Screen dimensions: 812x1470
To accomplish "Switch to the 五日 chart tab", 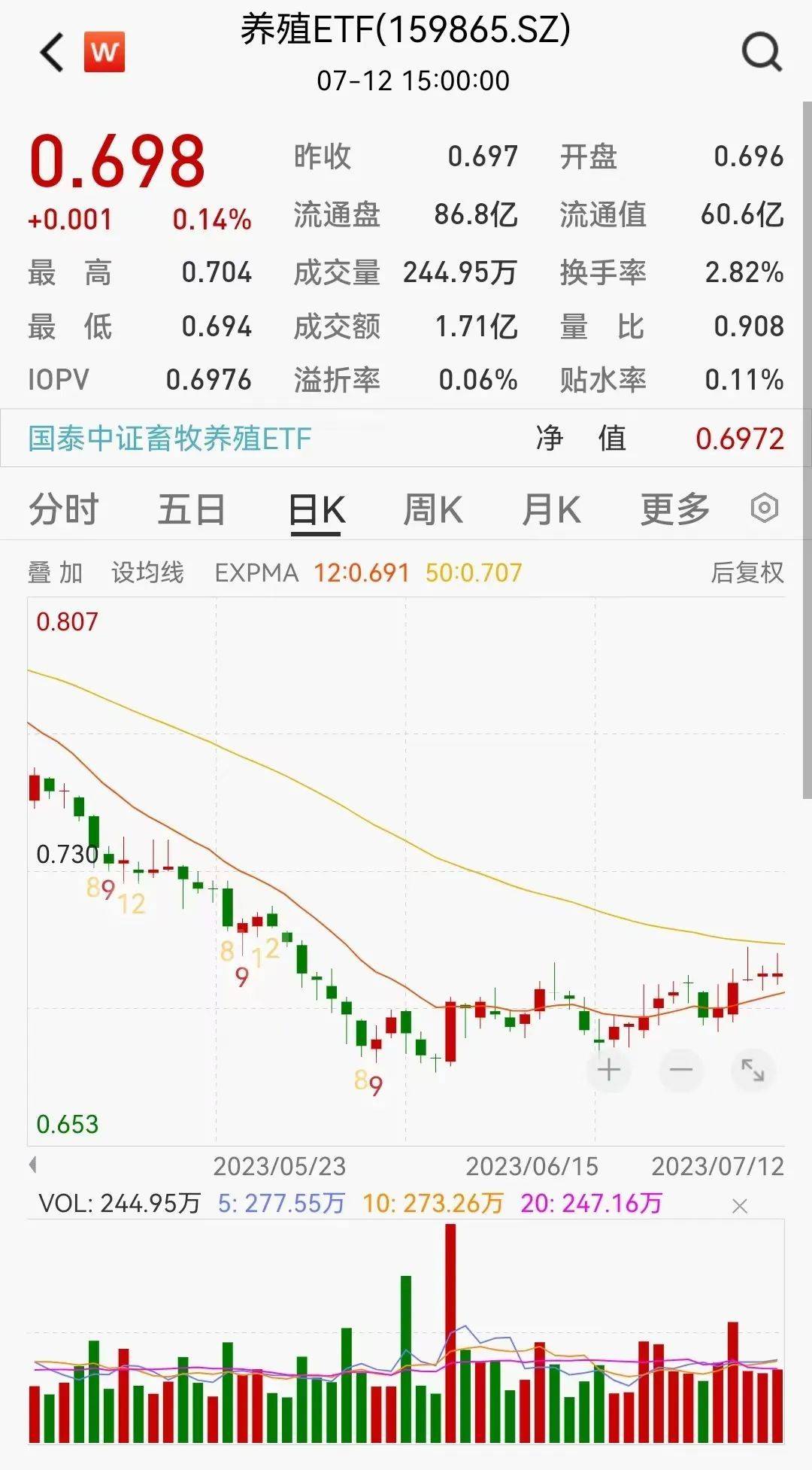I will pos(191,509).
